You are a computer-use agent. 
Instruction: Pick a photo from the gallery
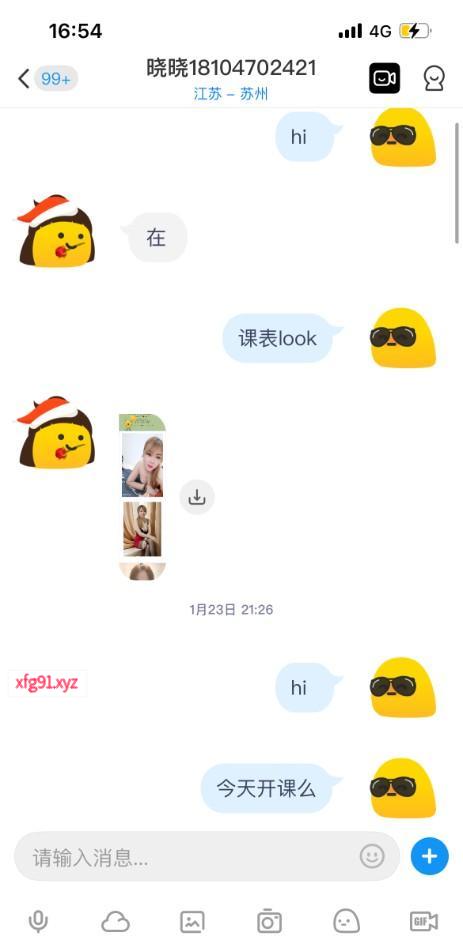click(x=192, y=922)
